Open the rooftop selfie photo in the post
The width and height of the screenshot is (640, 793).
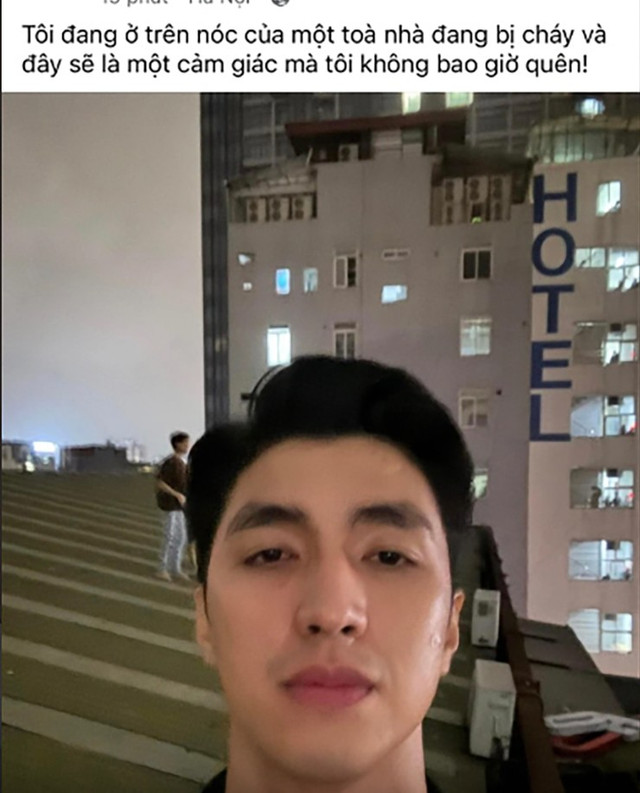[320, 440]
